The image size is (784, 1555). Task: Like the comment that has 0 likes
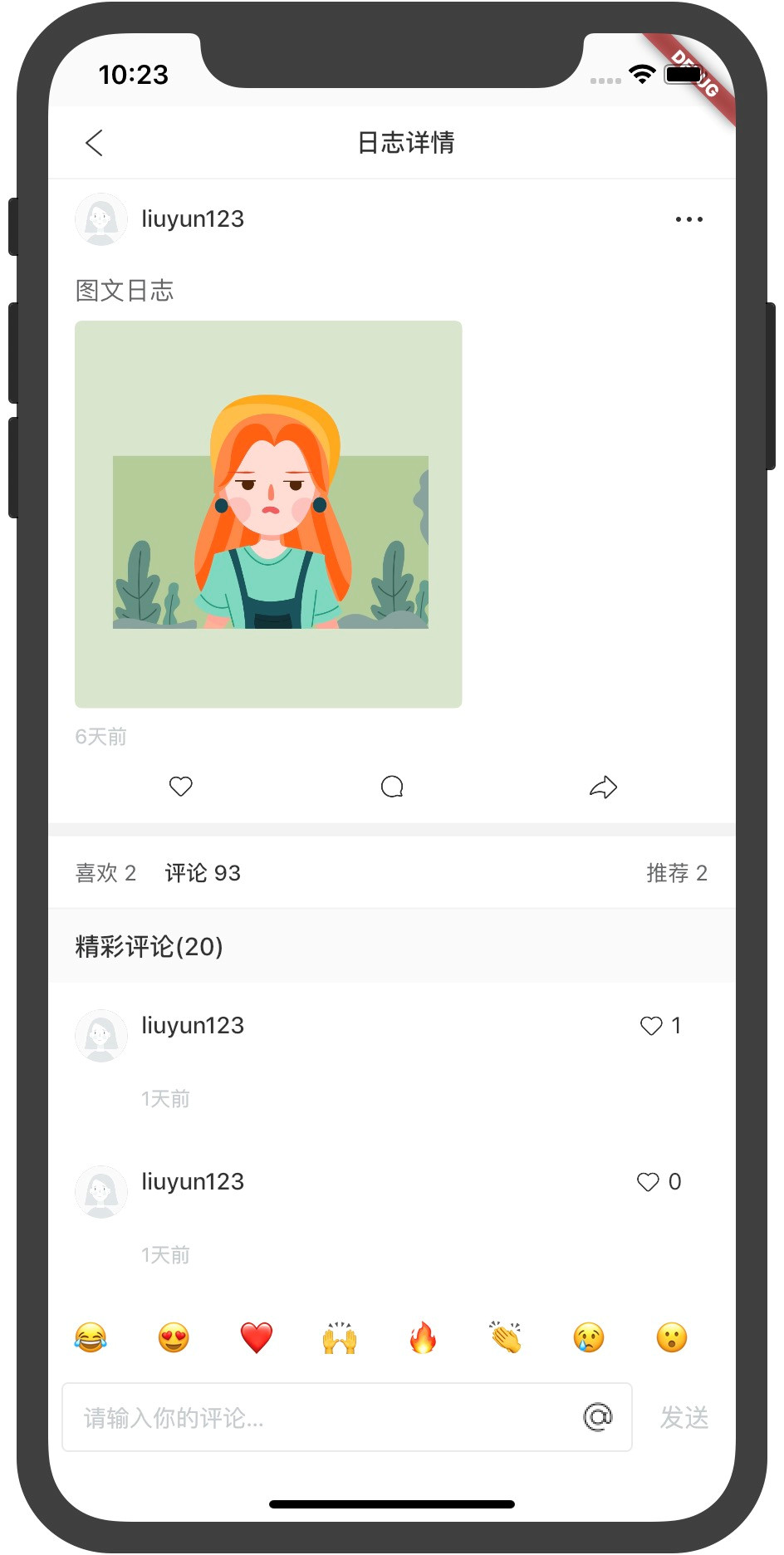[649, 1182]
